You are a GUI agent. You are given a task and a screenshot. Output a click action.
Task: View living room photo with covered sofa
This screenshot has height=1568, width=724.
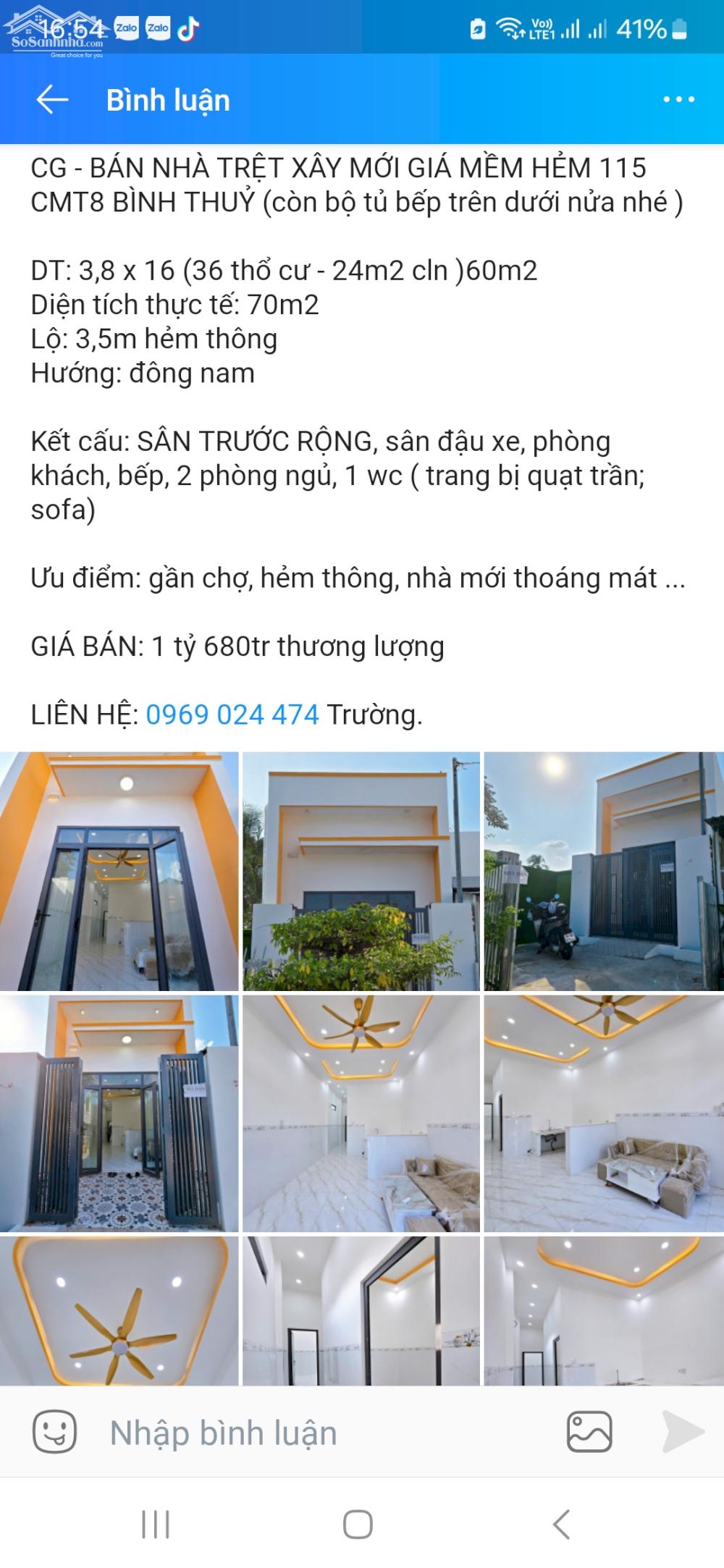pyautogui.click(x=361, y=1113)
